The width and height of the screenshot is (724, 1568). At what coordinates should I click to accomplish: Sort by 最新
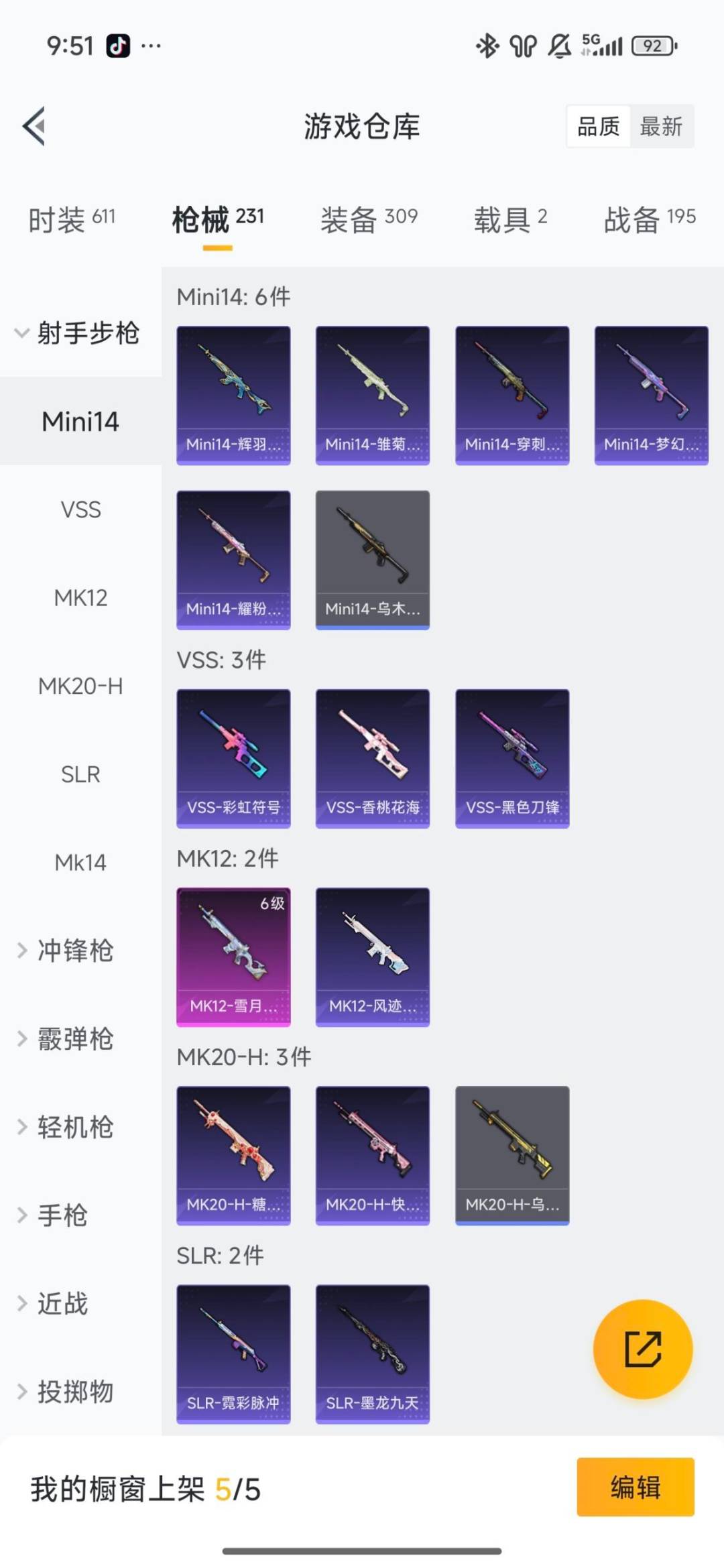point(661,126)
